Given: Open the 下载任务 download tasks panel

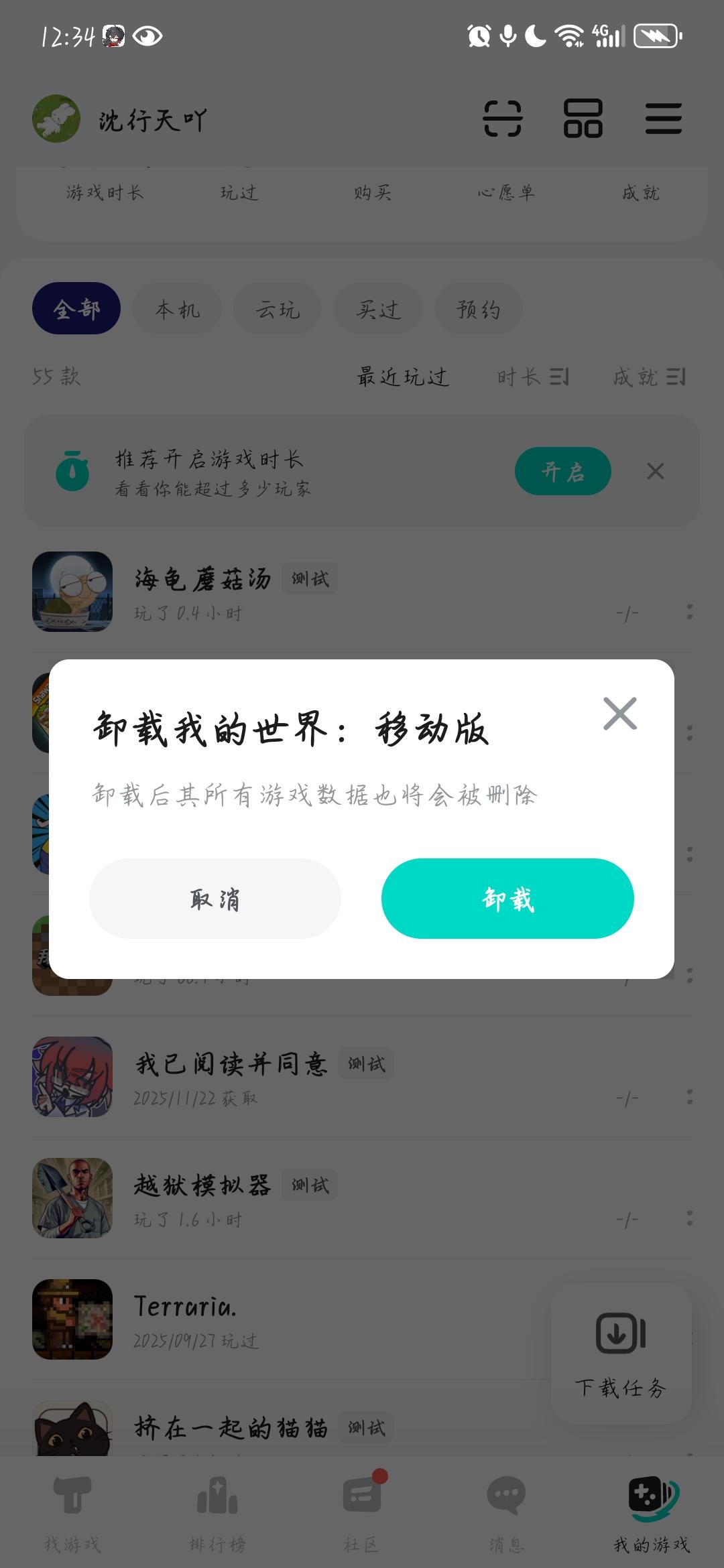Looking at the screenshot, I should tap(620, 1354).
